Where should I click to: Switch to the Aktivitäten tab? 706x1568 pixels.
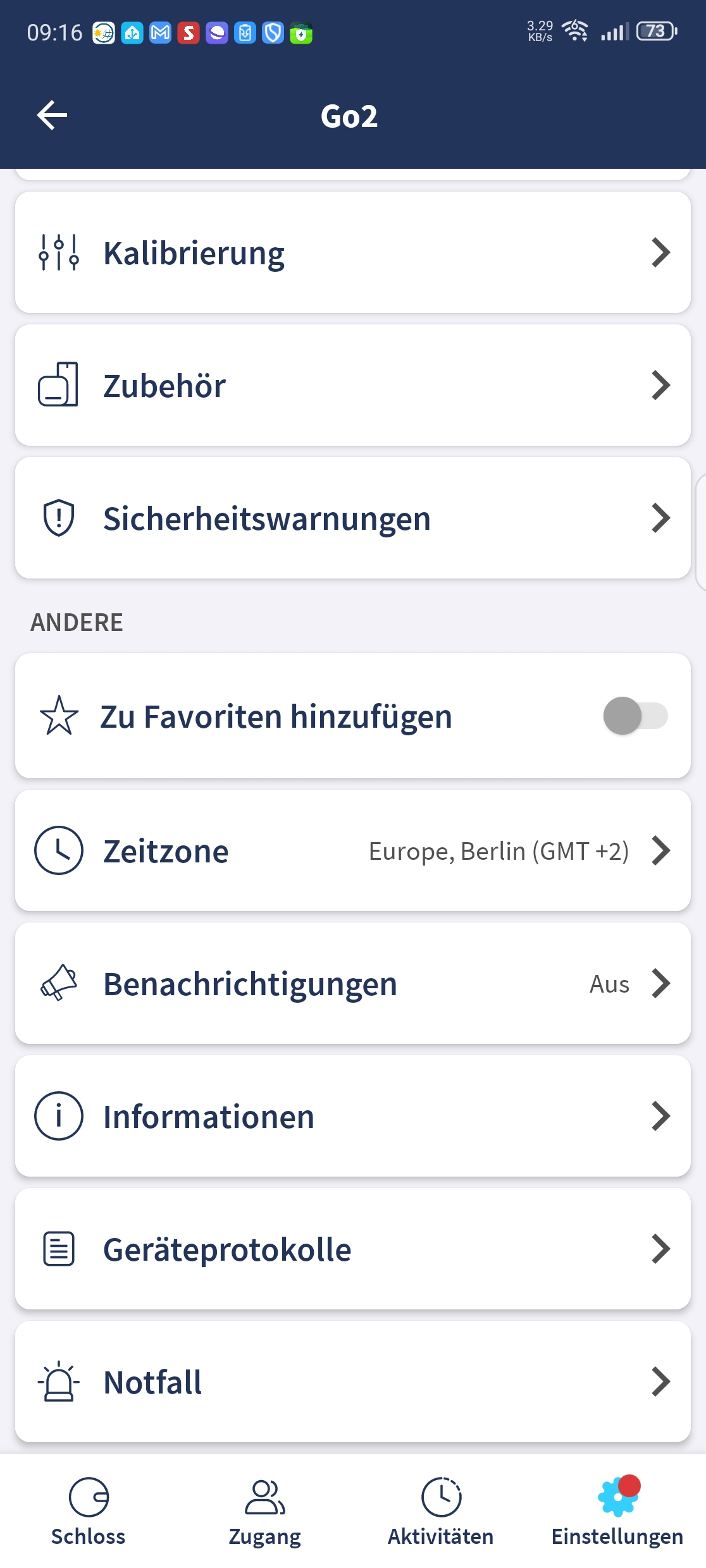441,1512
